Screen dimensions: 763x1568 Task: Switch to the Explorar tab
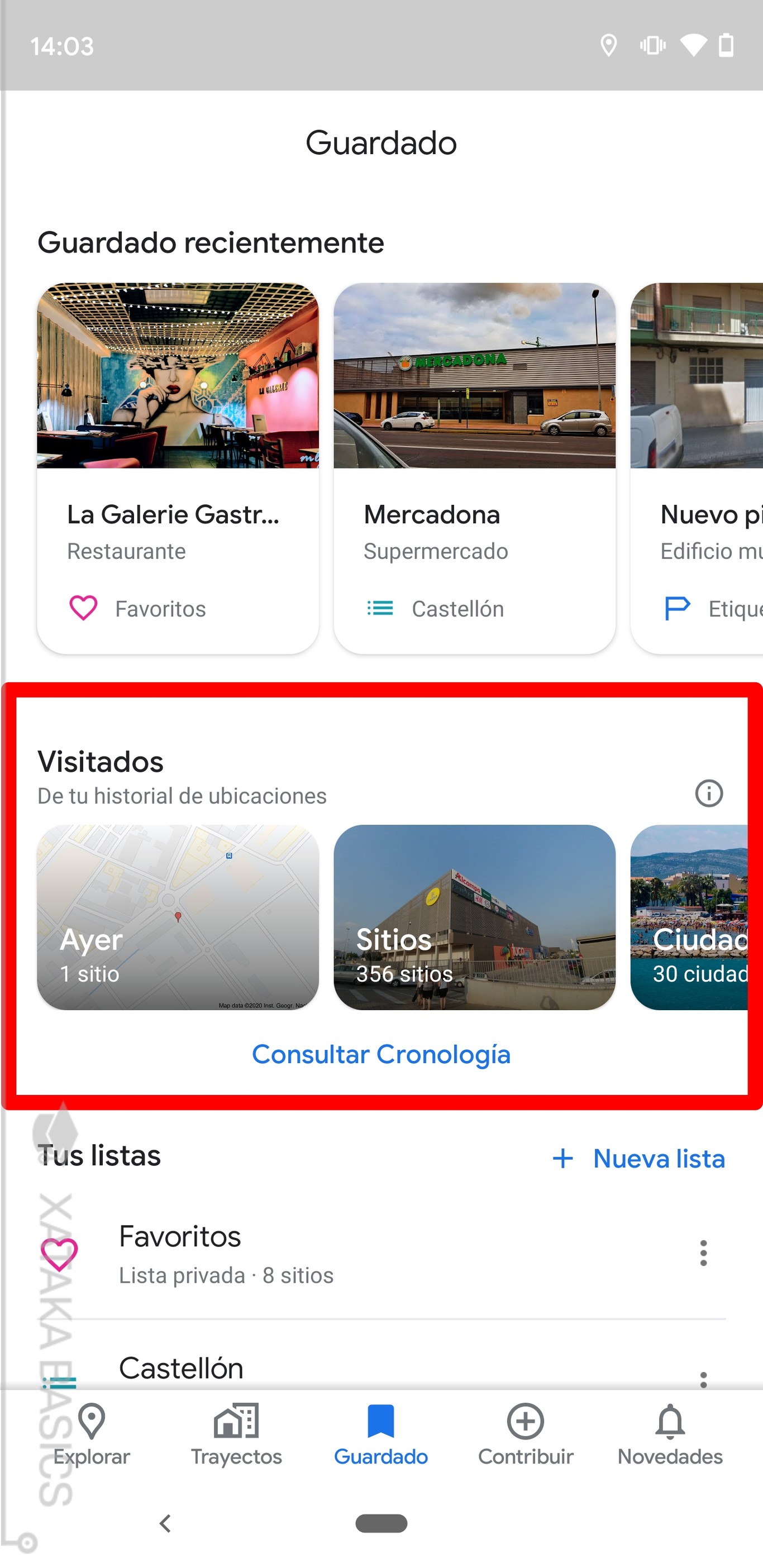[92, 1437]
